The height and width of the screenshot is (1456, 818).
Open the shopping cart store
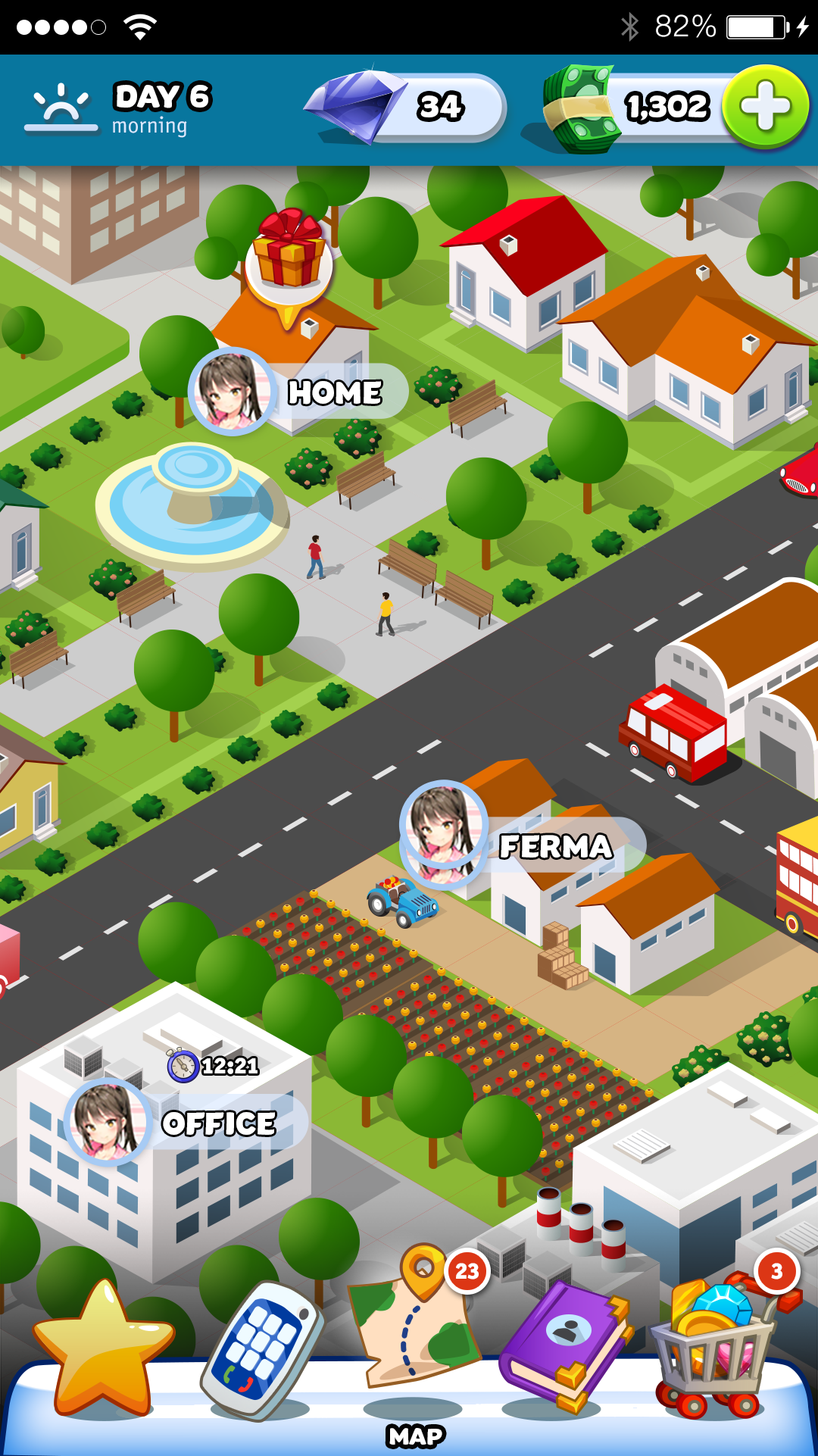[x=720, y=1341]
